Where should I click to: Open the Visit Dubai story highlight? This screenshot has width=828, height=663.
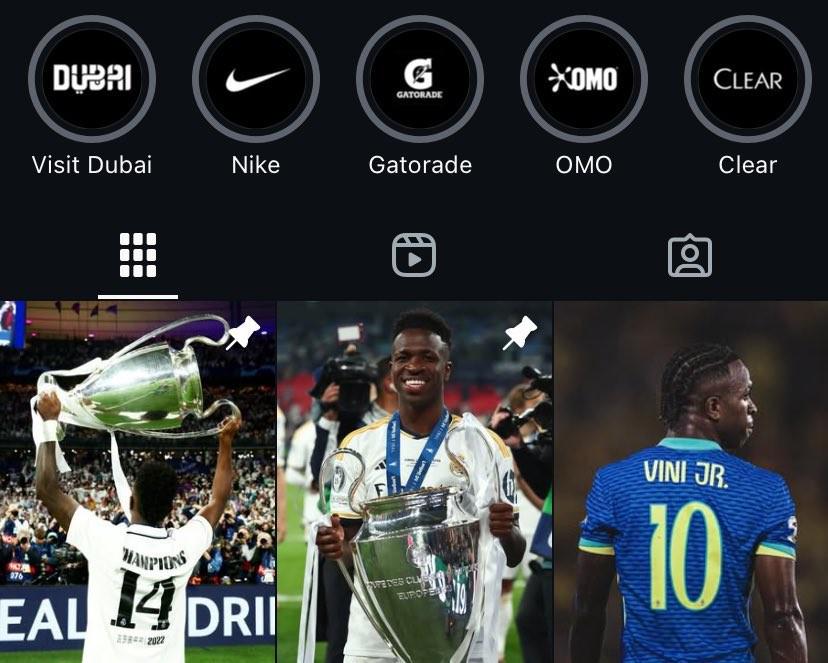[x=92, y=79]
